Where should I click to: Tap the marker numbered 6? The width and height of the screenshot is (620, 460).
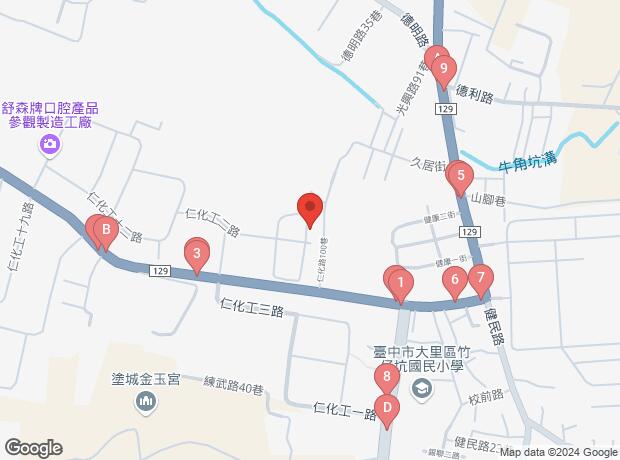454,281
